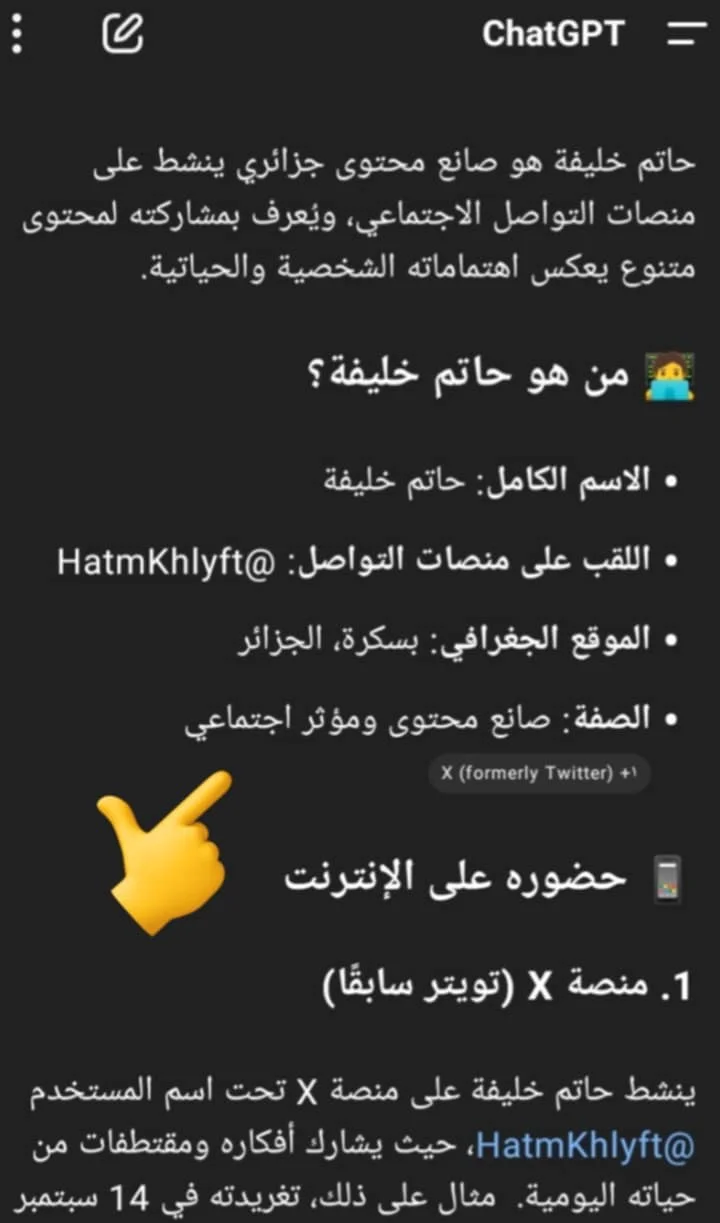Start a new chat with the compose icon

coord(124,34)
